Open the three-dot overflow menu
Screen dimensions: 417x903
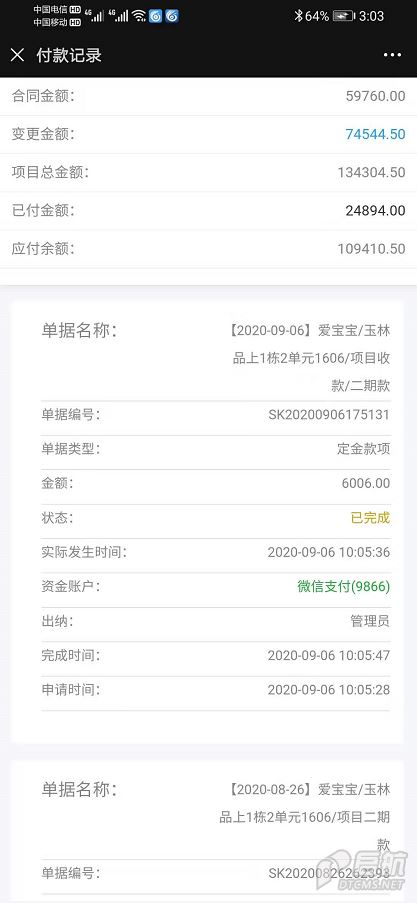[x=392, y=55]
